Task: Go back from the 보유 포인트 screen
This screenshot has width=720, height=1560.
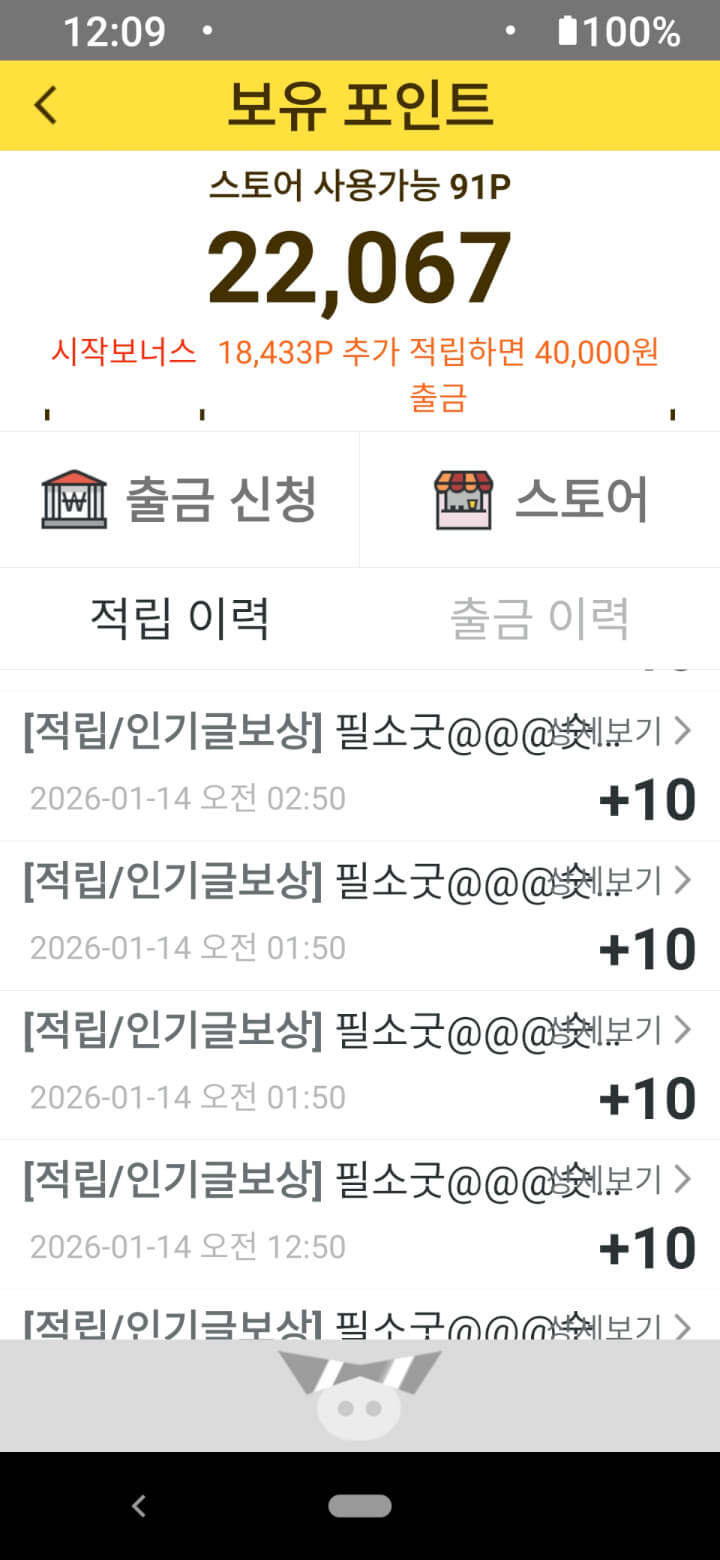Action: (x=46, y=105)
